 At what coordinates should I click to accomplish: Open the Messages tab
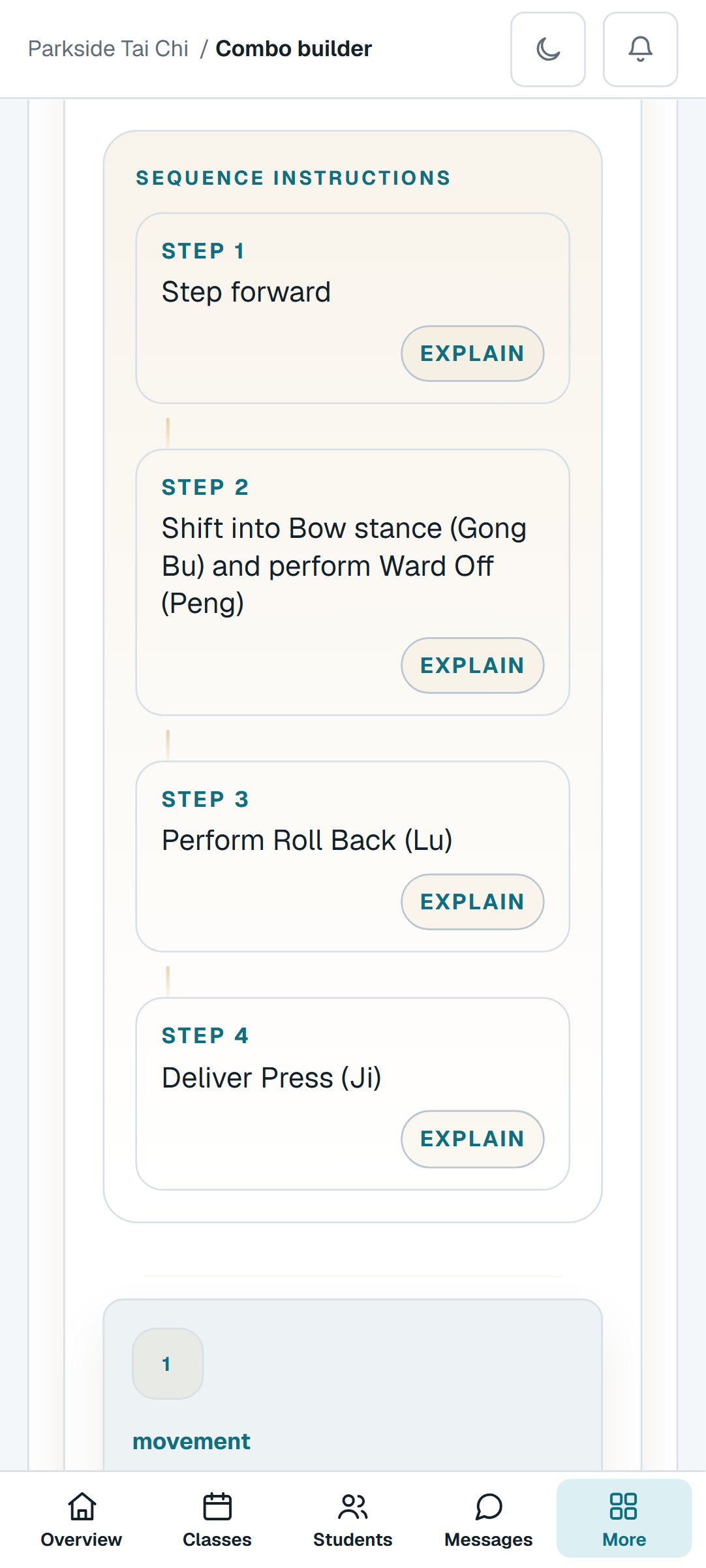click(489, 1519)
